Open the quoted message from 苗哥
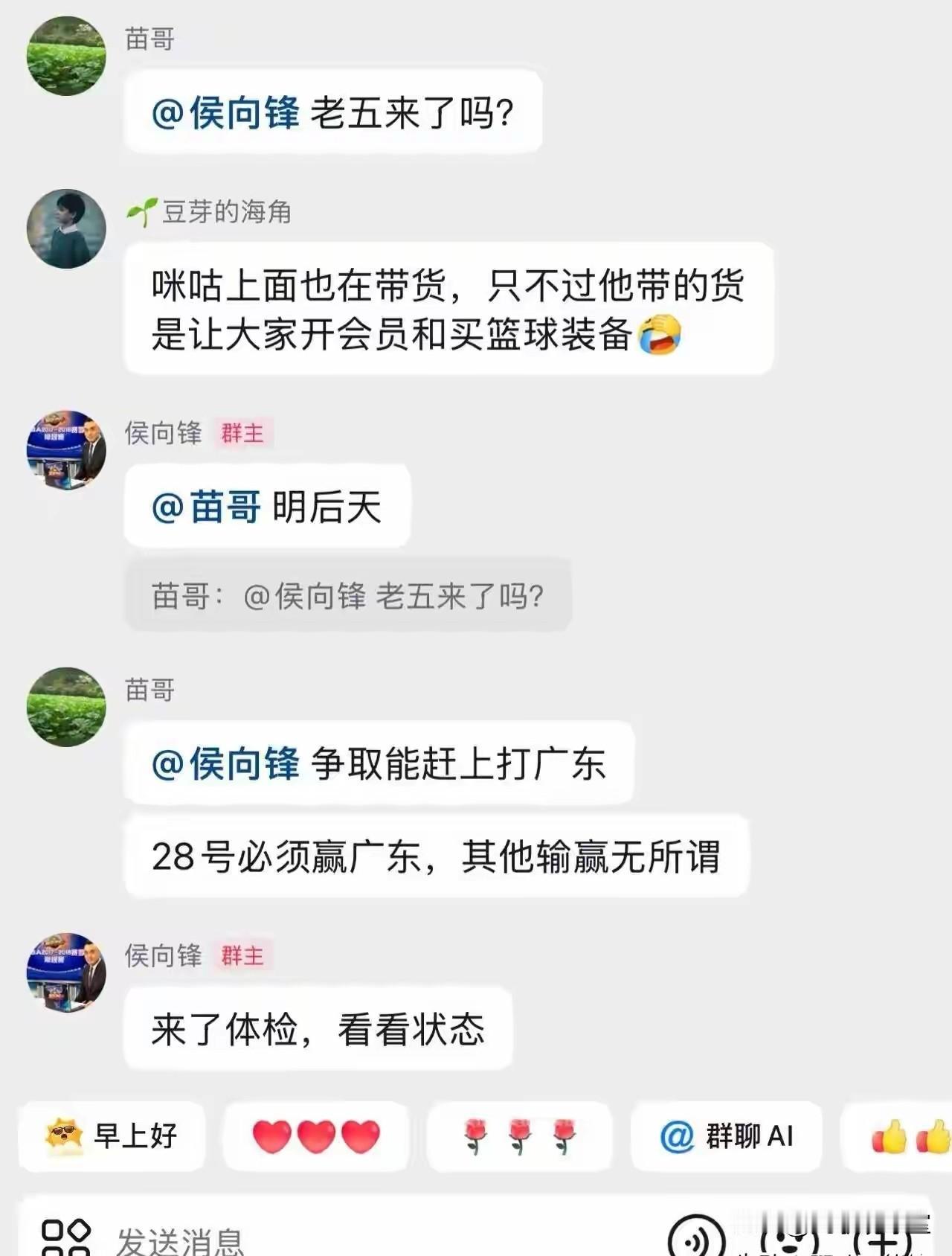The height and width of the screenshot is (1256, 952). pyautogui.click(x=347, y=595)
